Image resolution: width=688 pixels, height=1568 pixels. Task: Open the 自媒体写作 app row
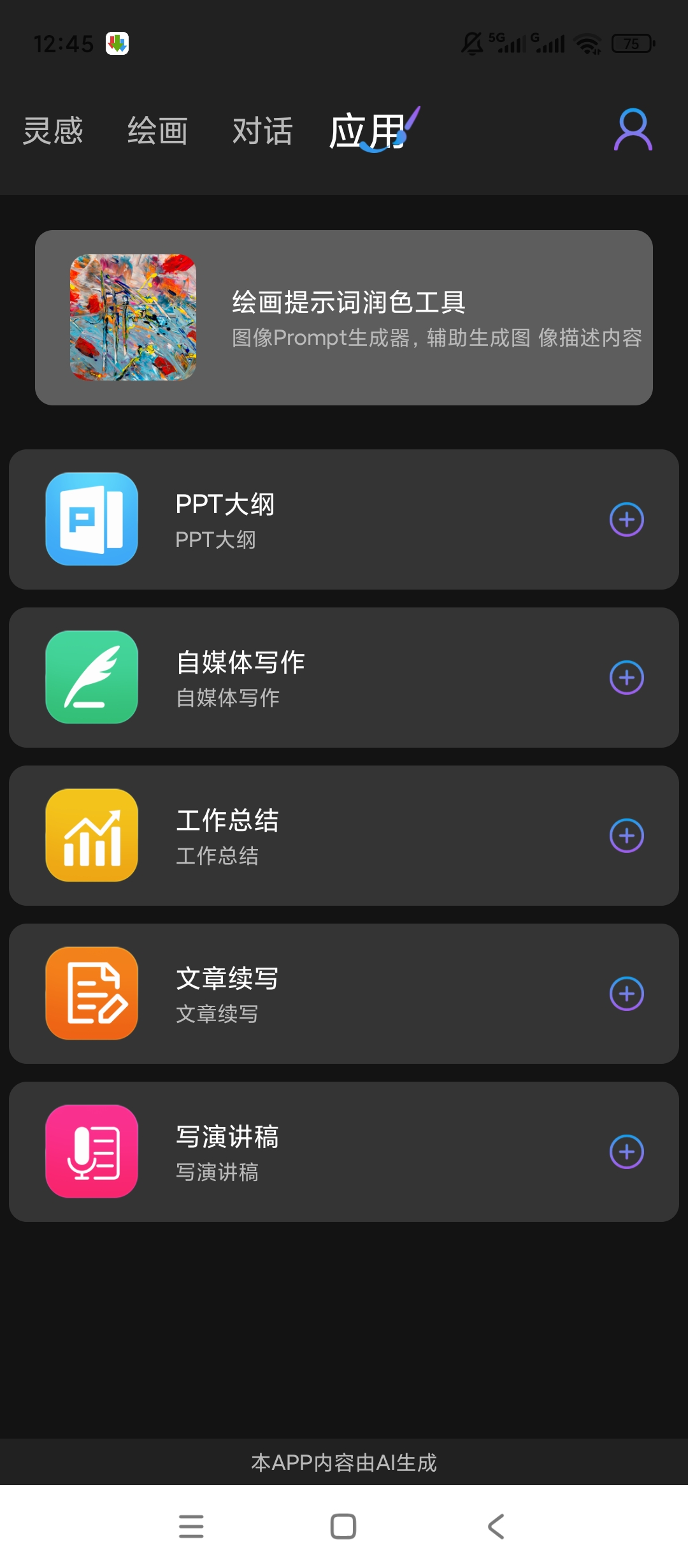(344, 678)
